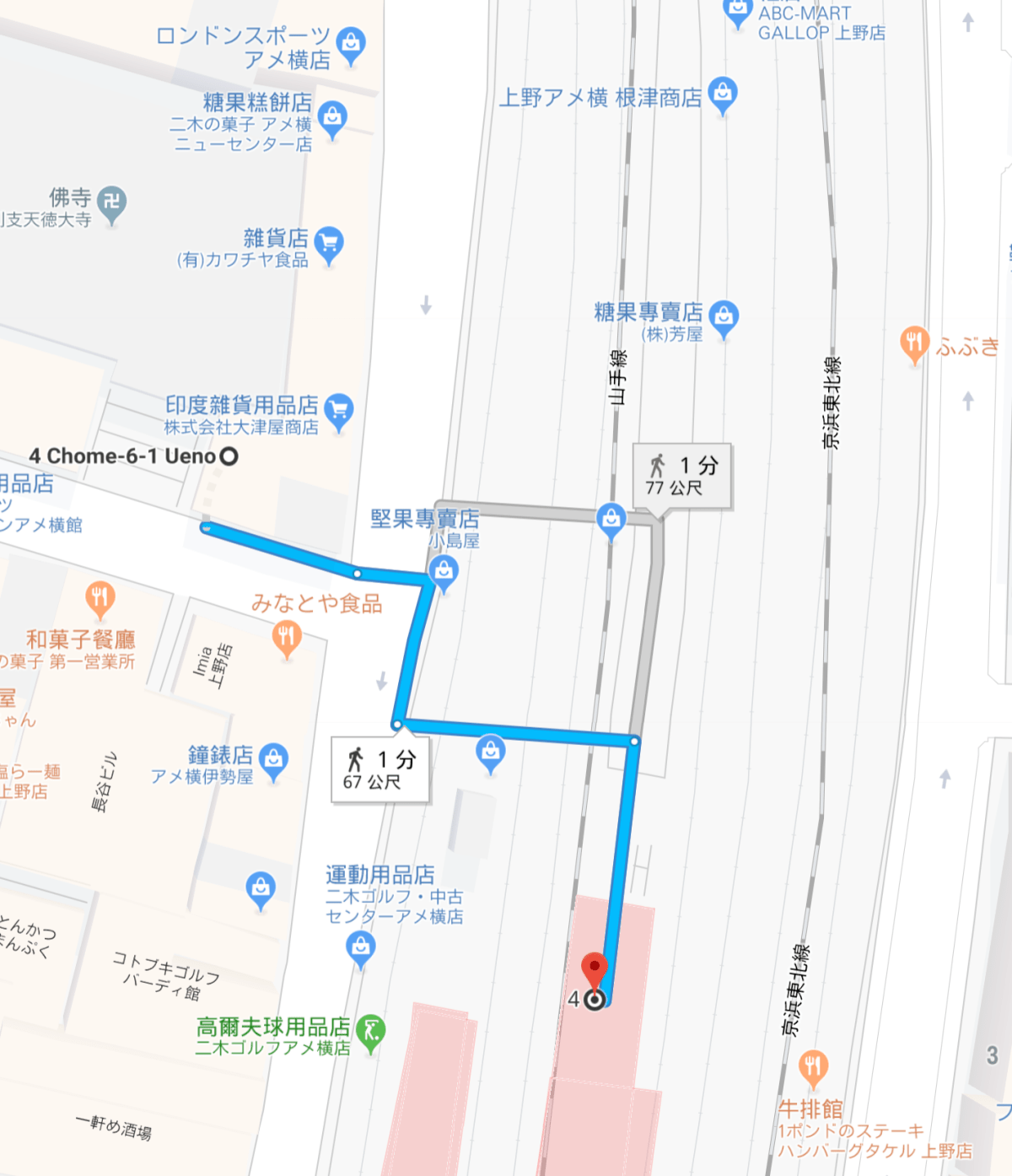Tap the 和菓子餐廳 restaurant pin

[x=100, y=599]
